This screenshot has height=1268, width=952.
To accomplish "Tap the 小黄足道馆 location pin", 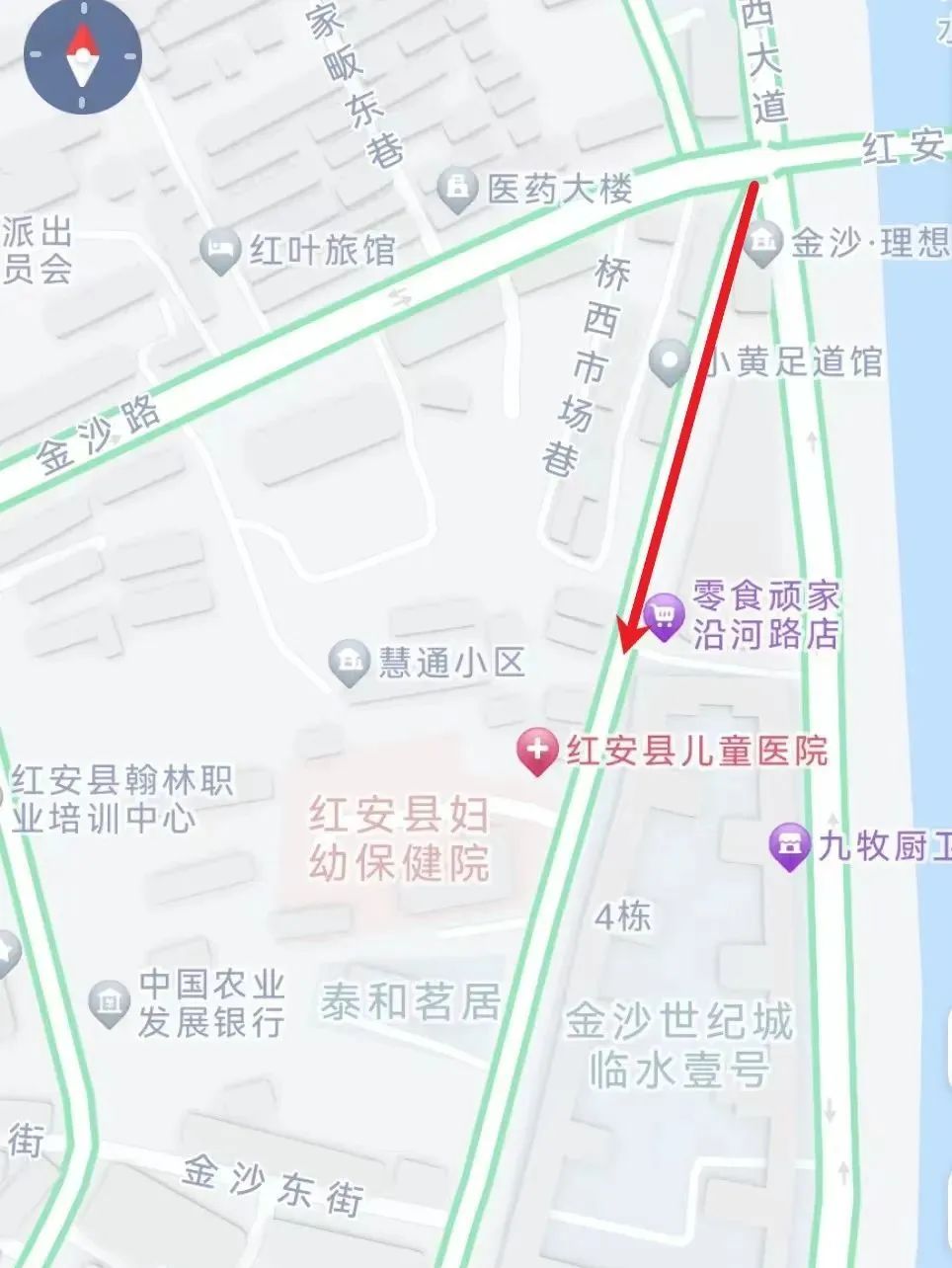I will click(671, 361).
